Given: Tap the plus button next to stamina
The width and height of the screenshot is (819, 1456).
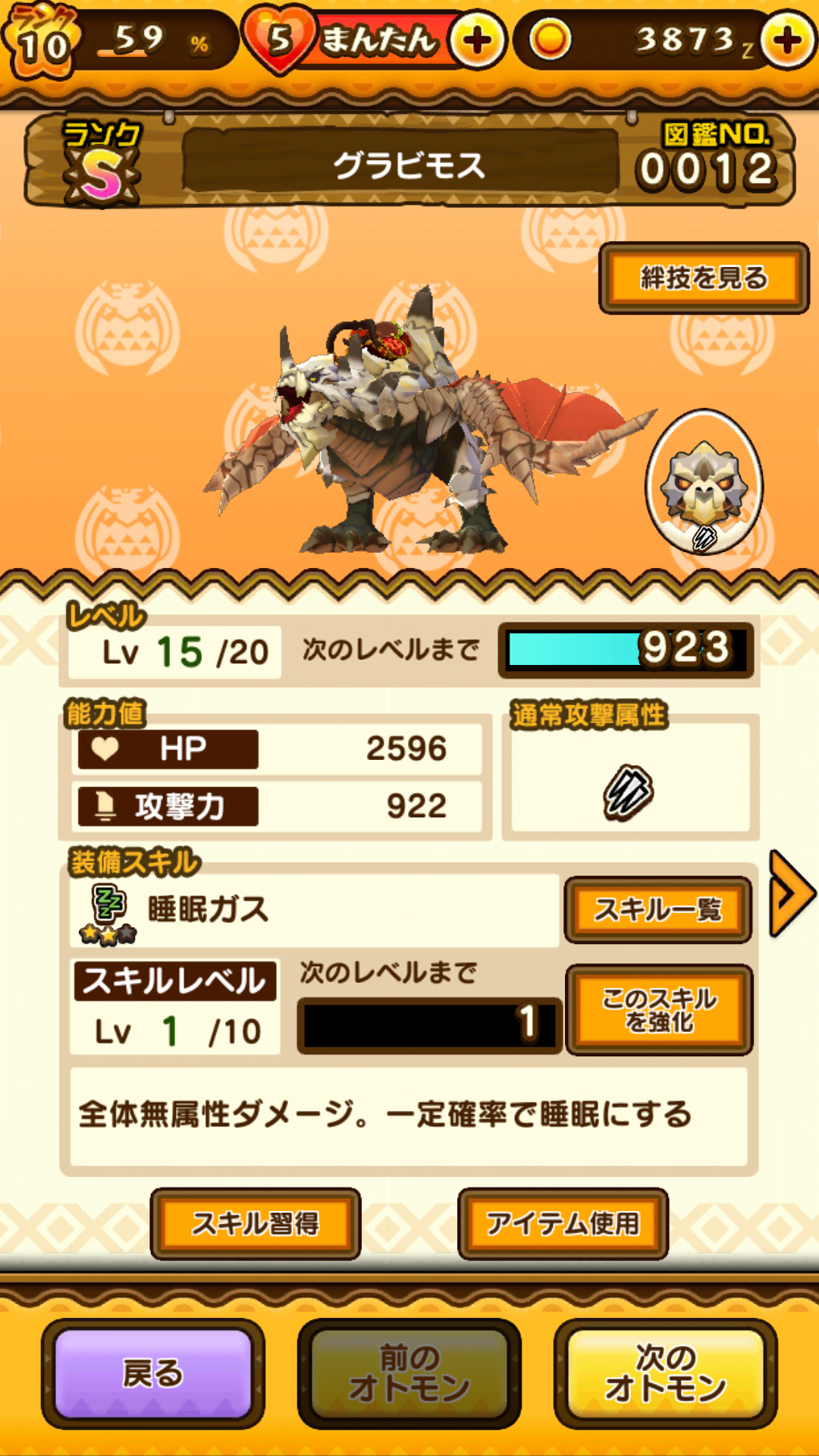Looking at the screenshot, I should 477,40.
